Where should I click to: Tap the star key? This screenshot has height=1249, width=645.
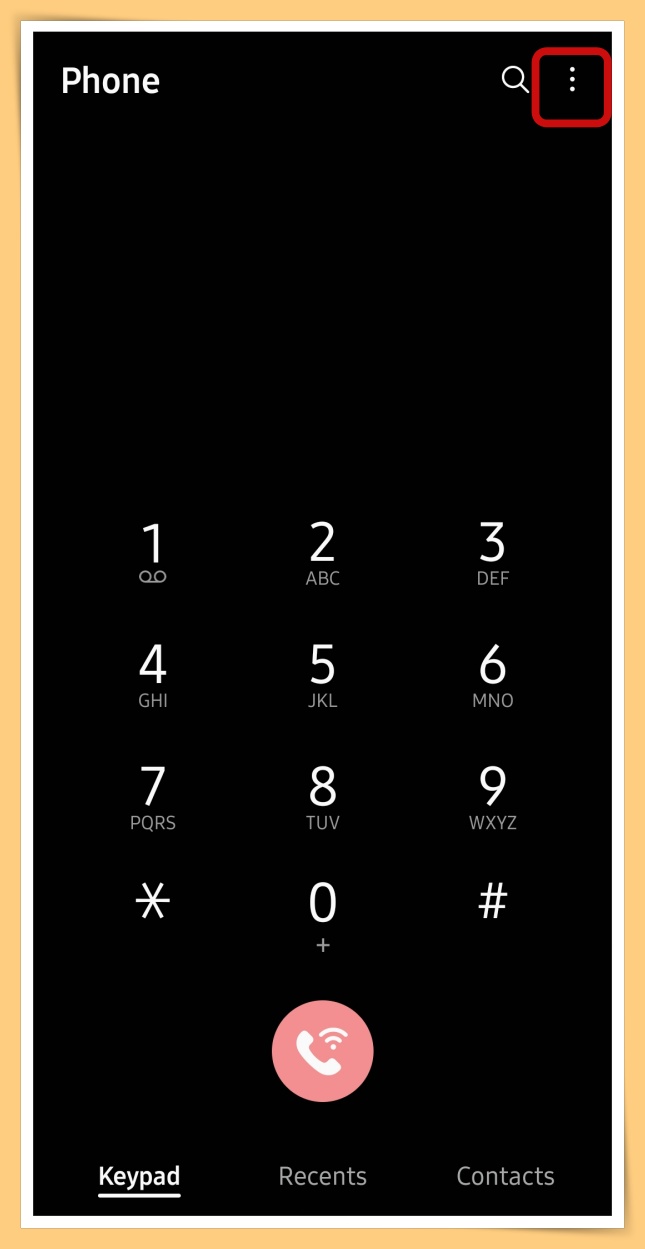(x=153, y=904)
